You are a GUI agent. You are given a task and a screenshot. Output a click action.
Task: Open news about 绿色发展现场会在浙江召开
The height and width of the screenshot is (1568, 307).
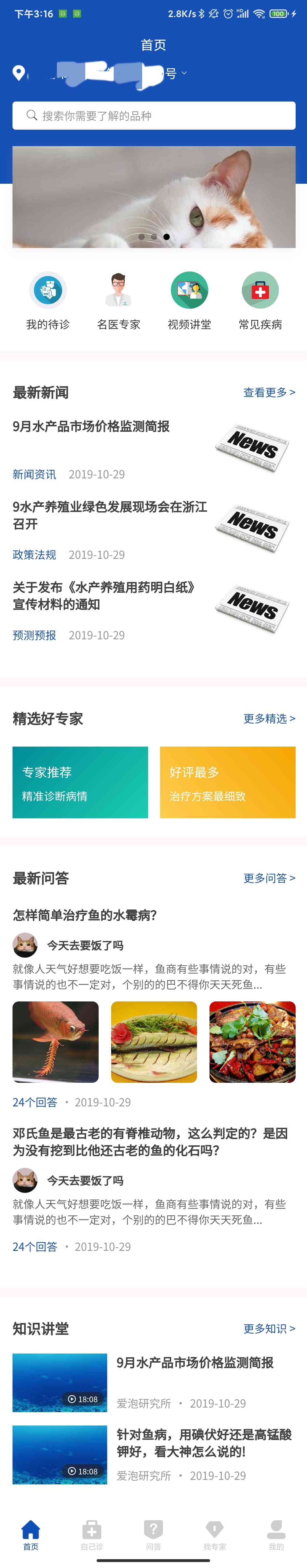109,515
